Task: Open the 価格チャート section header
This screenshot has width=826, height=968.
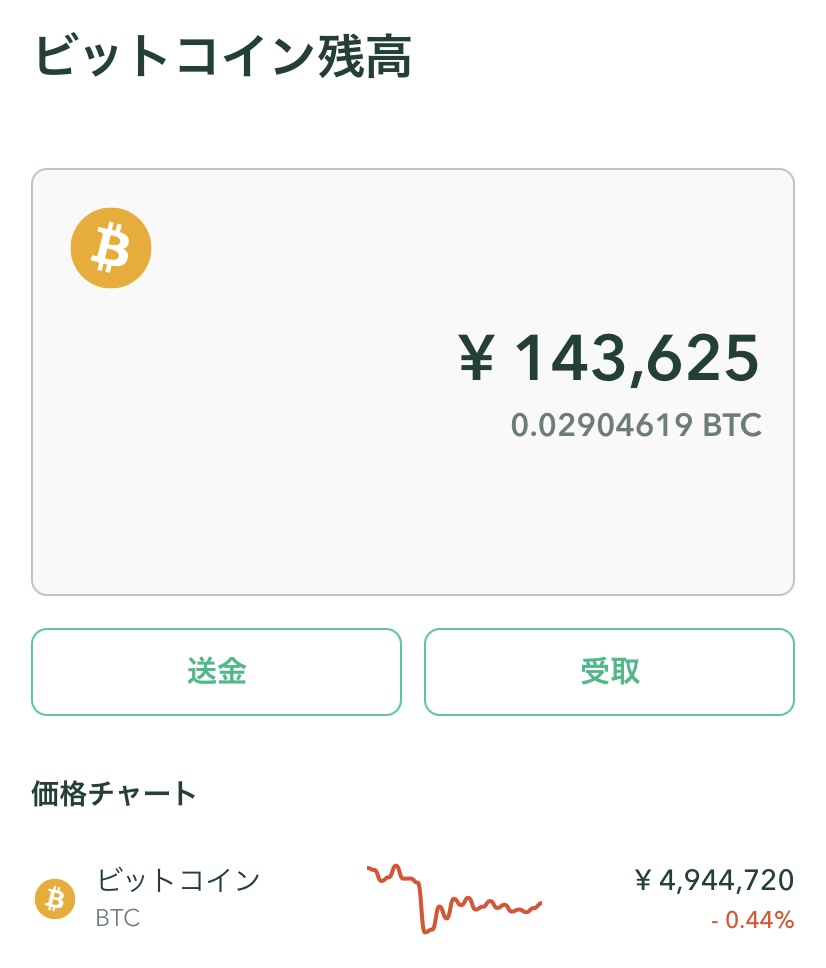Action: pos(115,793)
